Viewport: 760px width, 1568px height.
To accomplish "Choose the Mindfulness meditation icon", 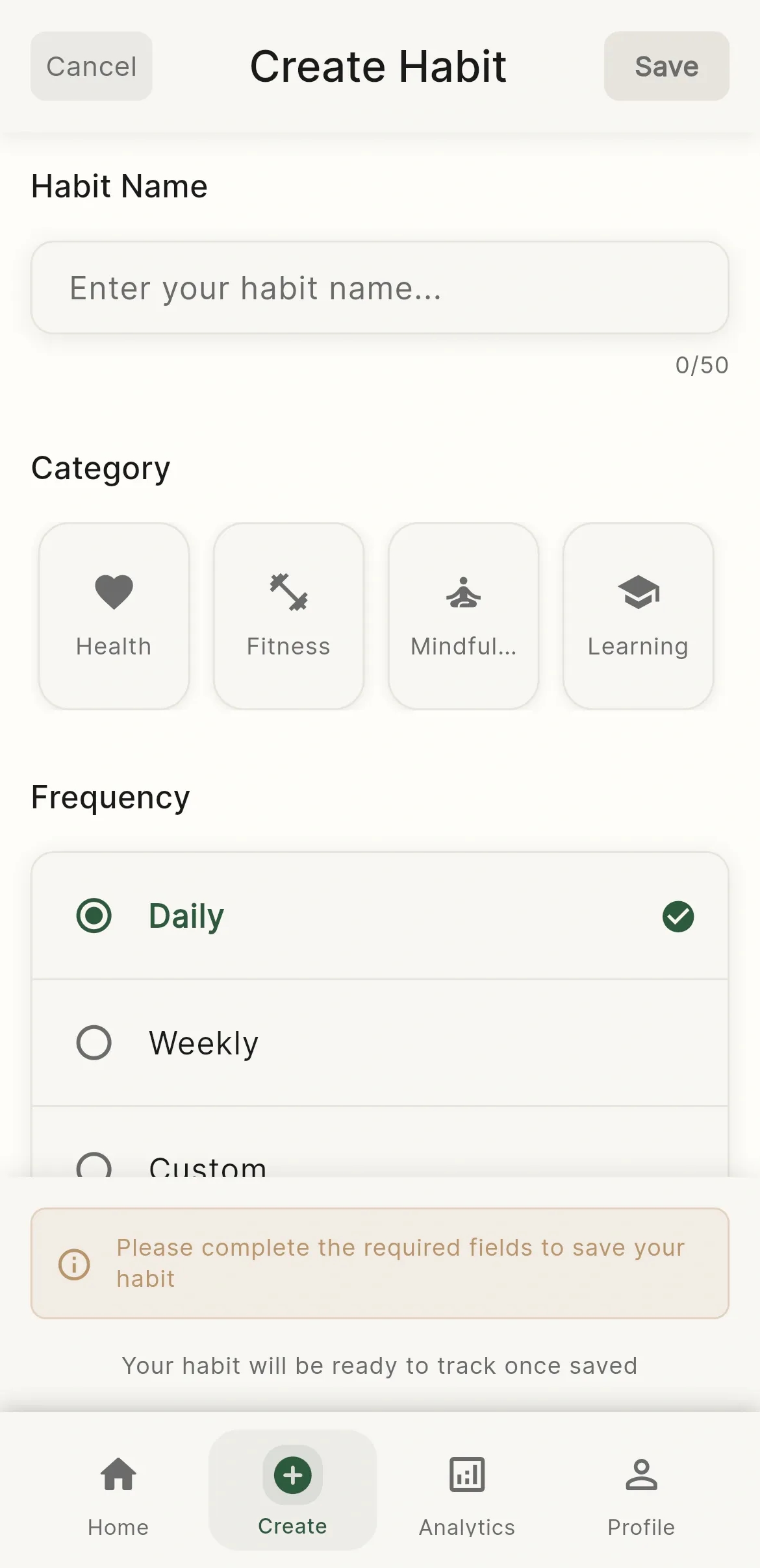I will (x=462, y=591).
